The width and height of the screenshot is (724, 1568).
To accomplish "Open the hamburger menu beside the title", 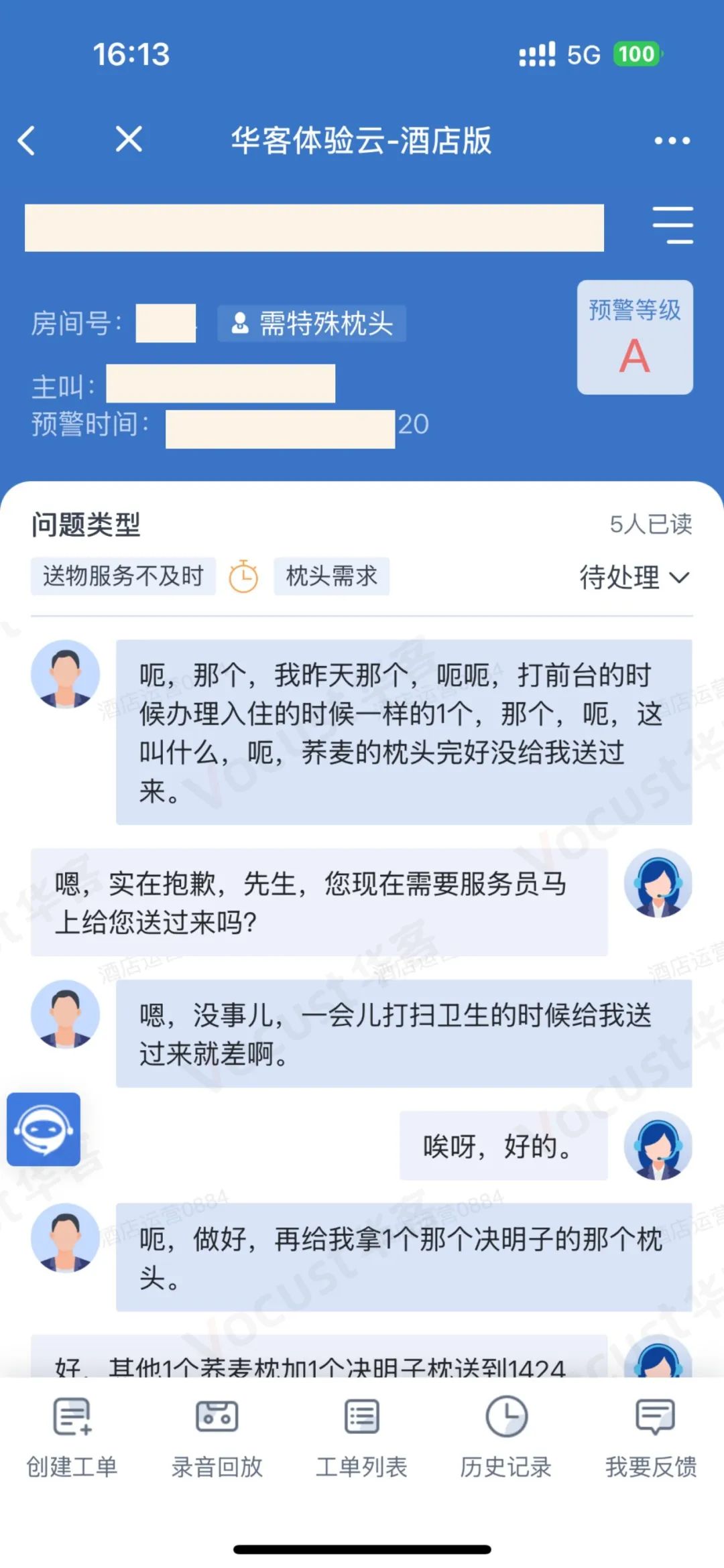I will point(673,225).
